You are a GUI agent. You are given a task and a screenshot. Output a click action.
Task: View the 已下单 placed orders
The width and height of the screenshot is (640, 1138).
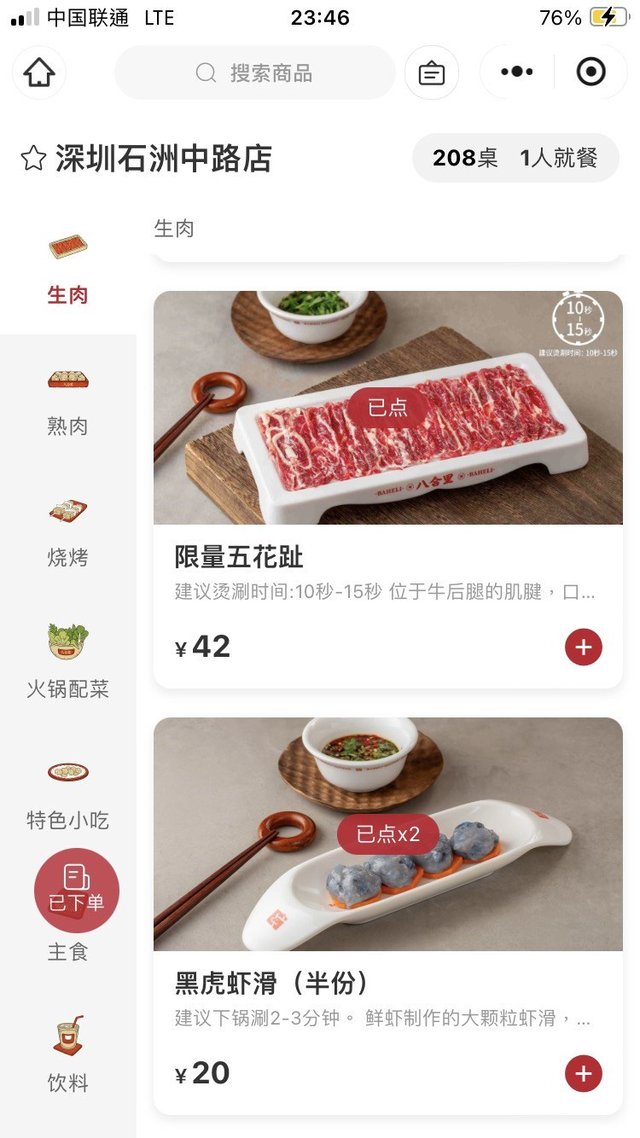[77, 890]
